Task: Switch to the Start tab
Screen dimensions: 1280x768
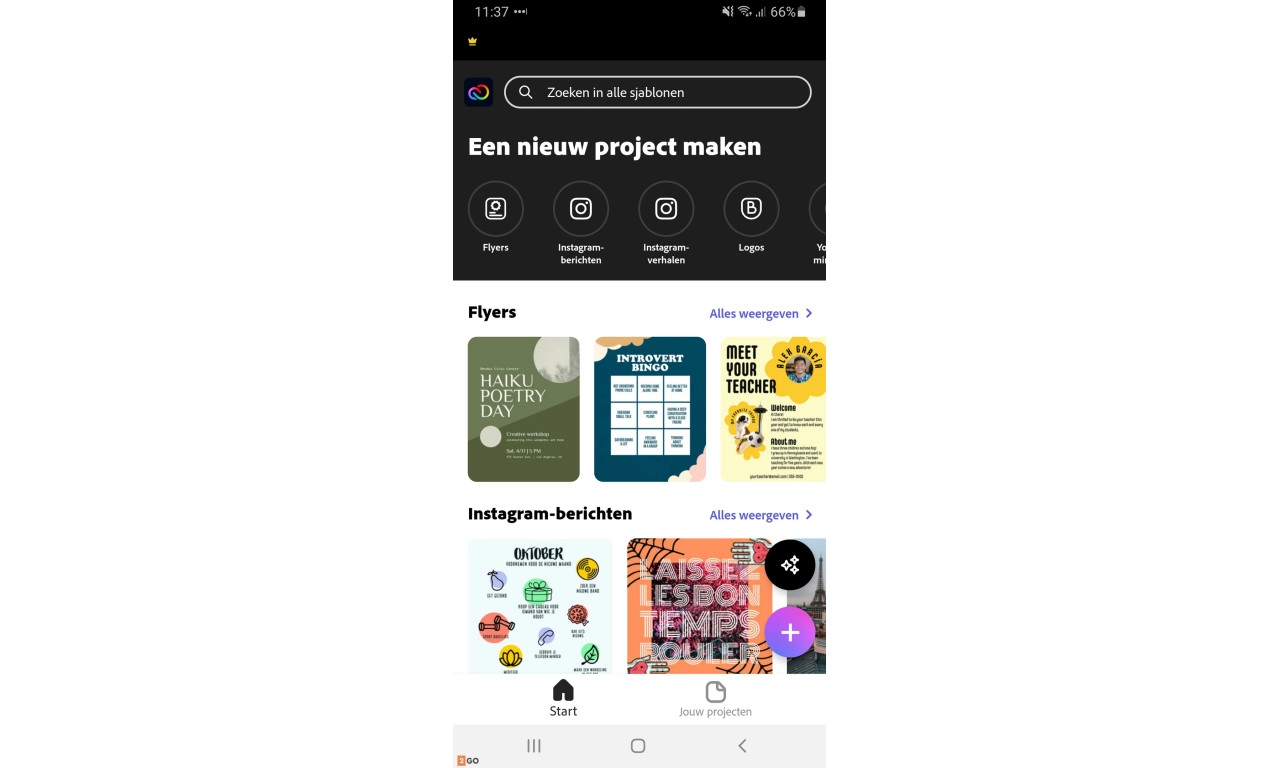Action: click(563, 698)
